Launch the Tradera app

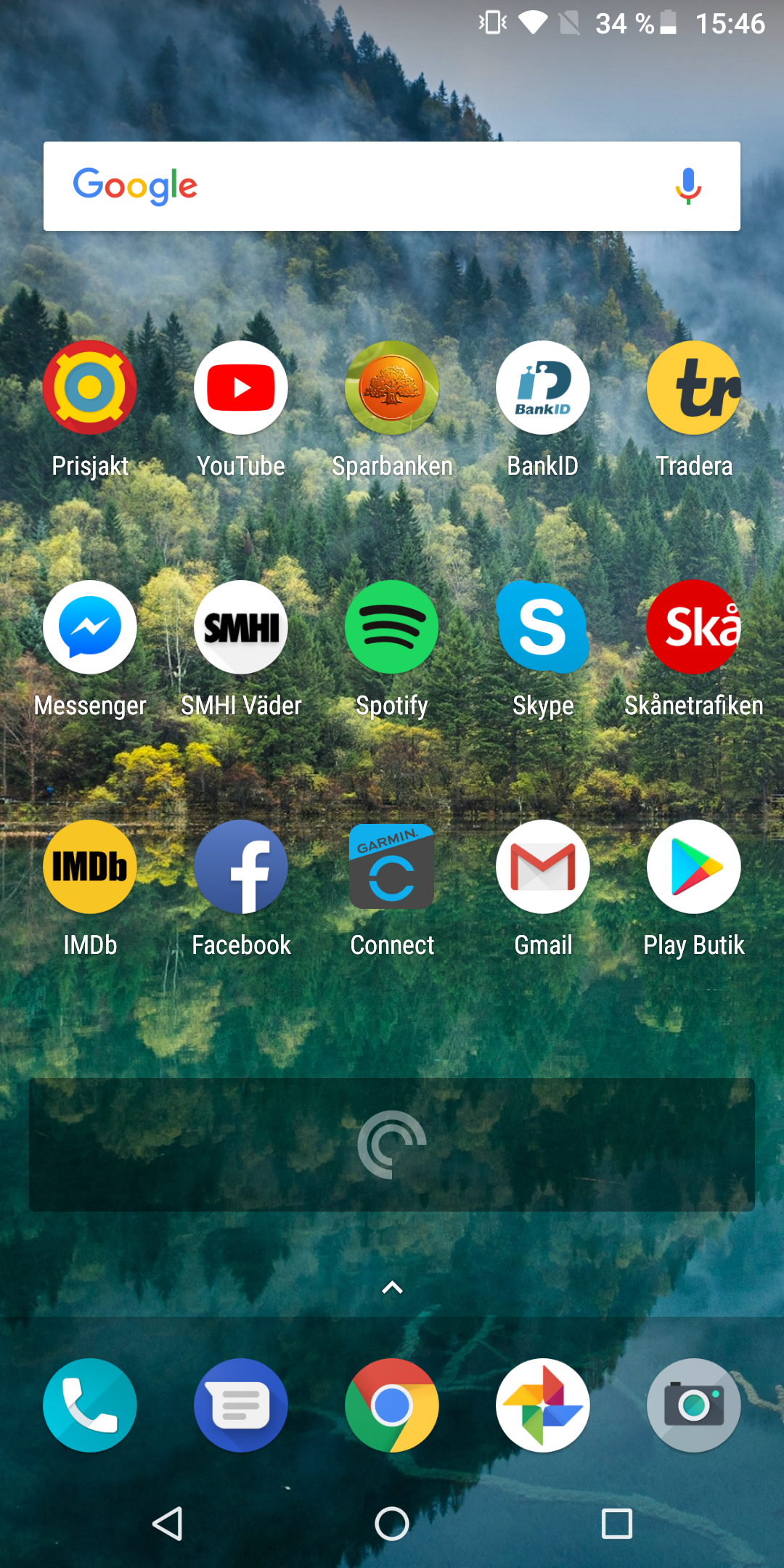coord(694,388)
